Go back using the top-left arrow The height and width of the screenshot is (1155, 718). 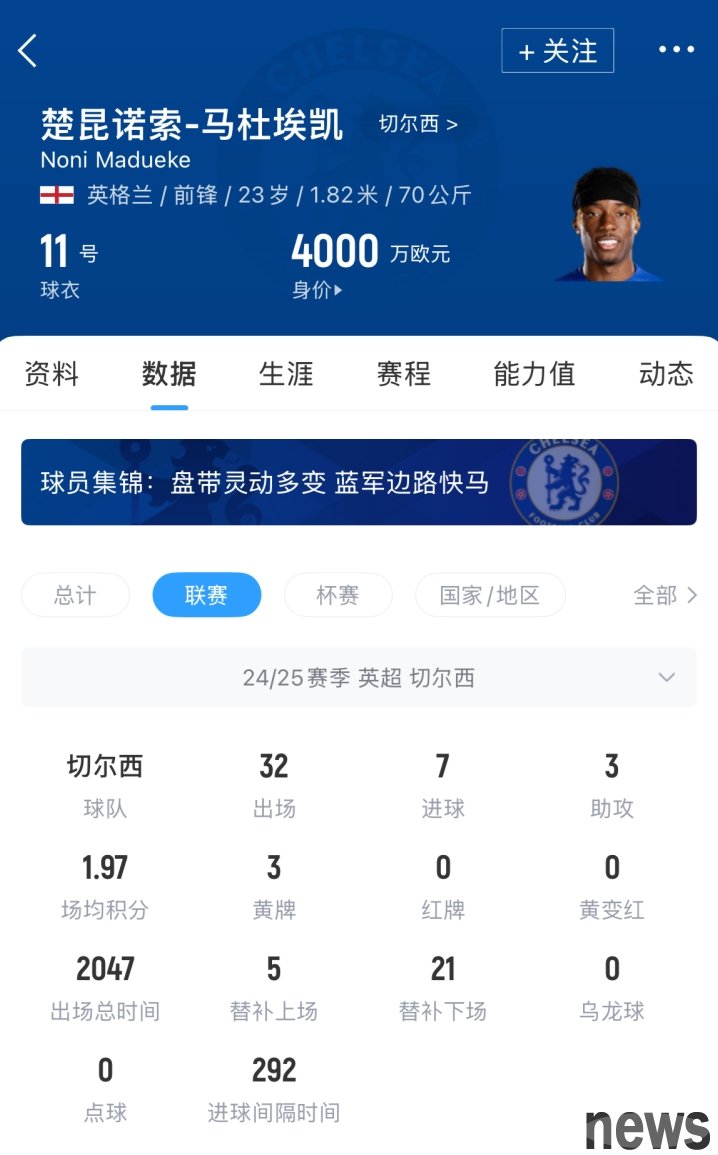(x=28, y=51)
